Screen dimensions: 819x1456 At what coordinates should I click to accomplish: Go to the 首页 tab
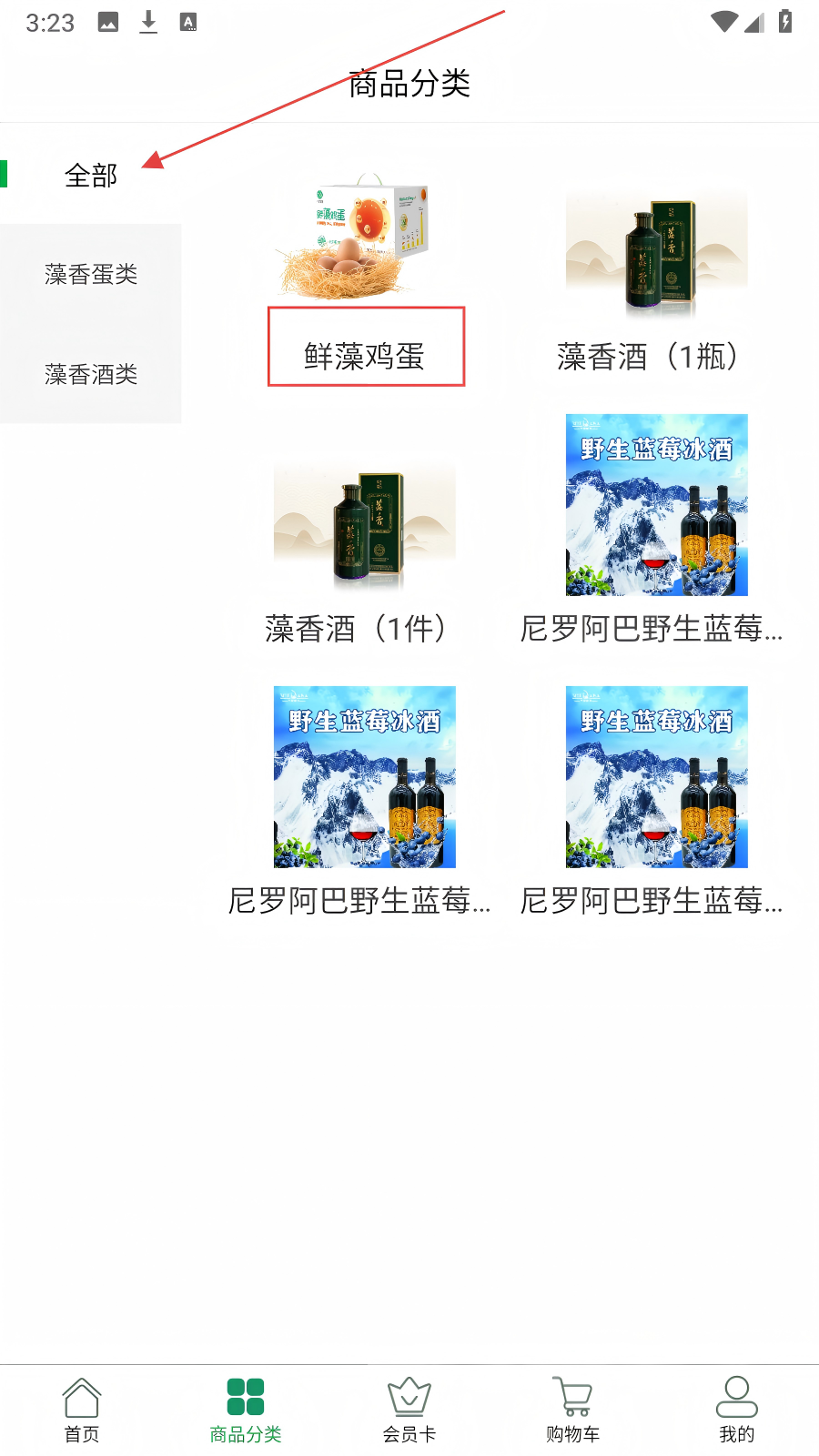(x=82, y=1410)
